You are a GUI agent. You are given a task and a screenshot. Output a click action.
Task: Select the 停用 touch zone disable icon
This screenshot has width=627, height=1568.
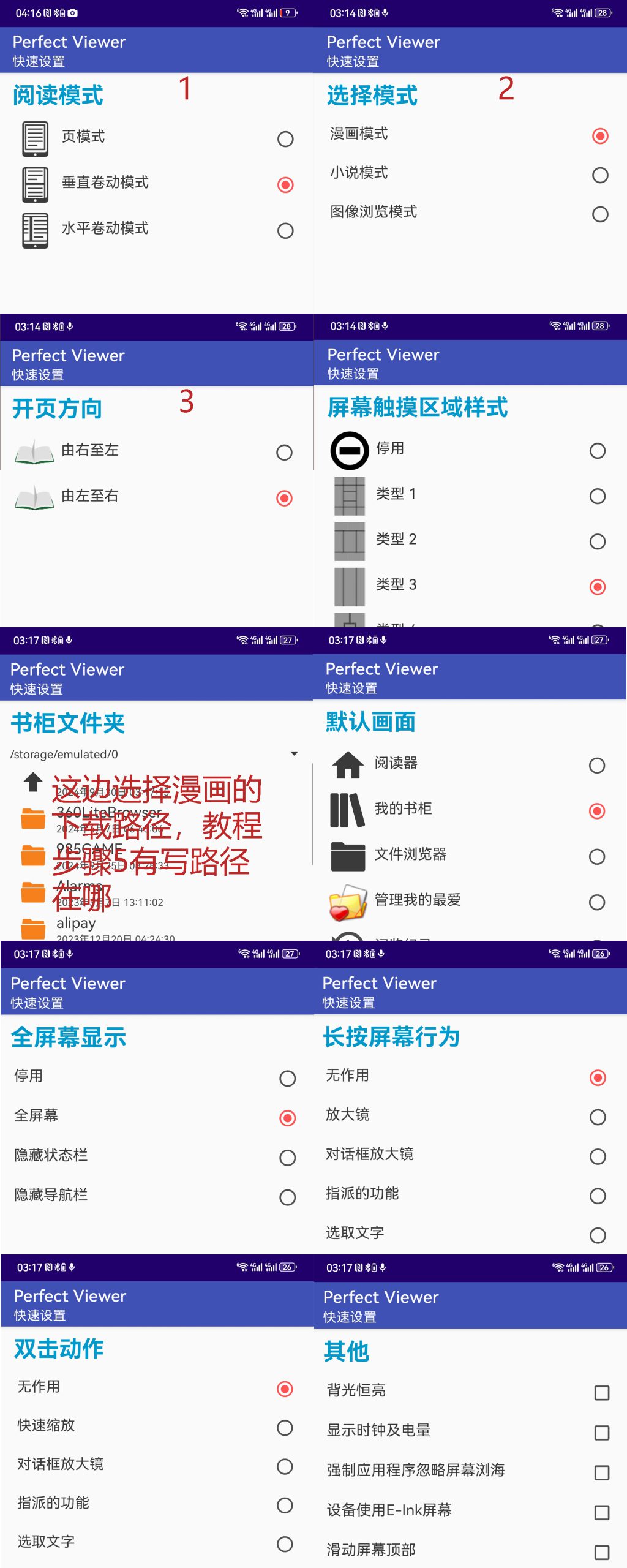pos(350,449)
